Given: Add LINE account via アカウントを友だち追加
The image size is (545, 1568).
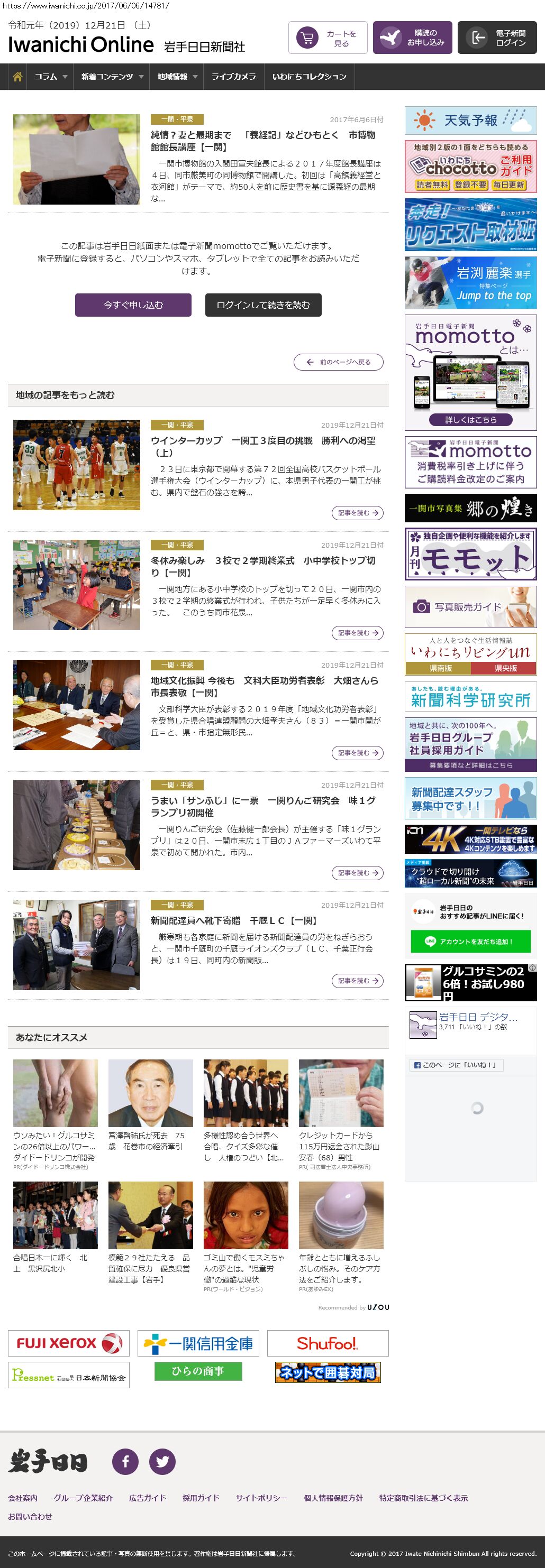Looking at the screenshot, I should pyautogui.click(x=471, y=941).
